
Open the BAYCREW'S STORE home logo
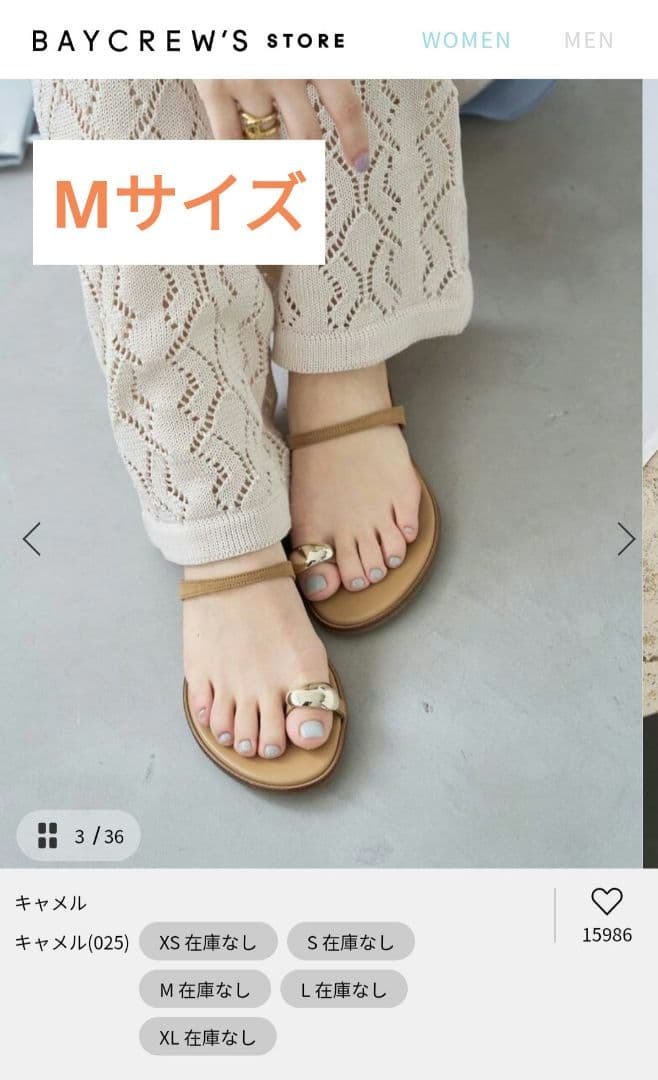(x=188, y=41)
